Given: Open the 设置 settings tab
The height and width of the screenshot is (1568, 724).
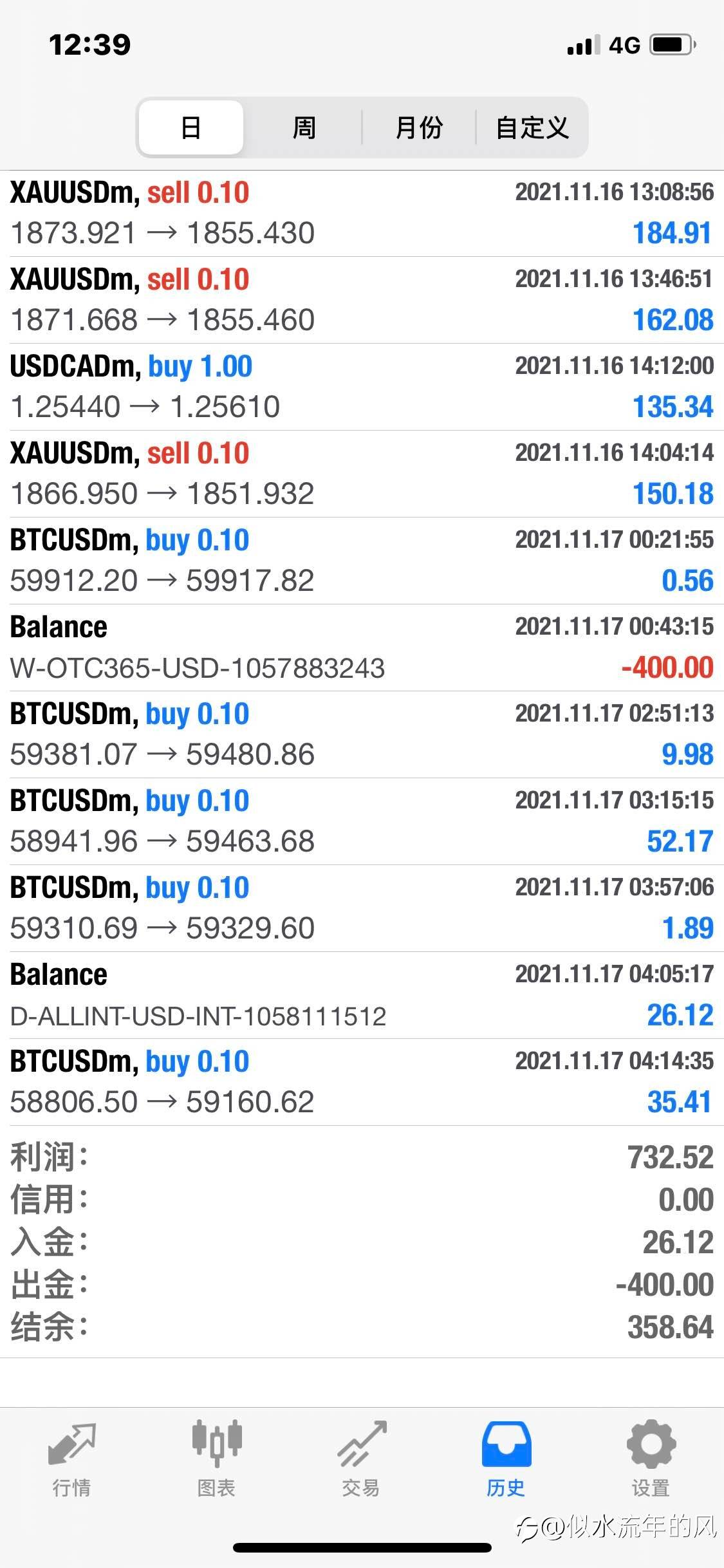Looking at the screenshot, I should (x=651, y=1460).
